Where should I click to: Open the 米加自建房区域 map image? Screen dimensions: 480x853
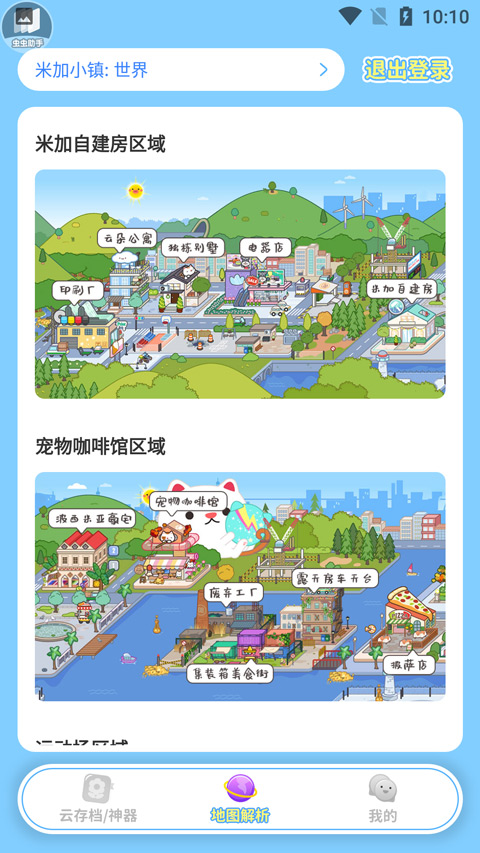(240, 284)
